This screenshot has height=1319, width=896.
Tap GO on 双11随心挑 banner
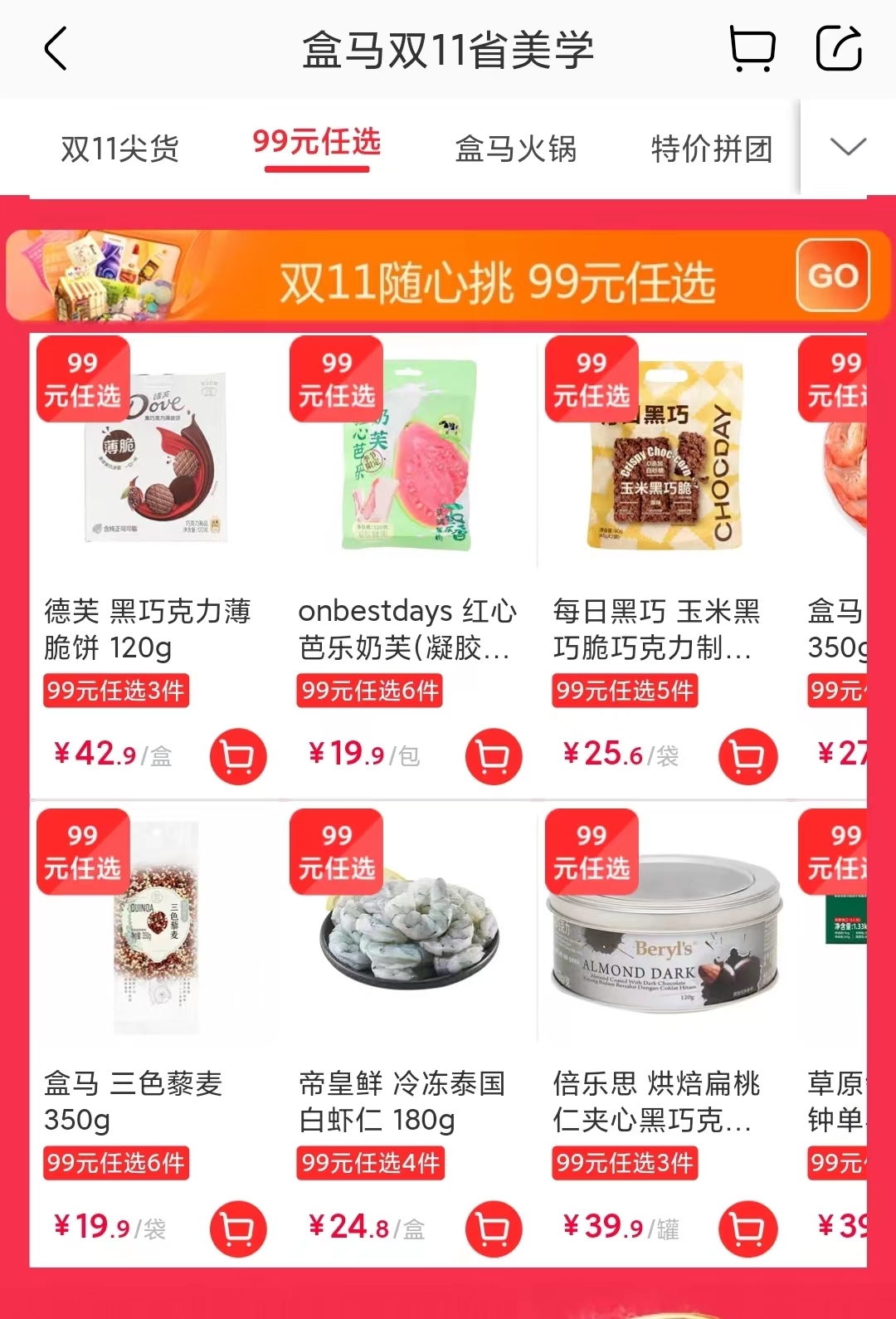(832, 276)
